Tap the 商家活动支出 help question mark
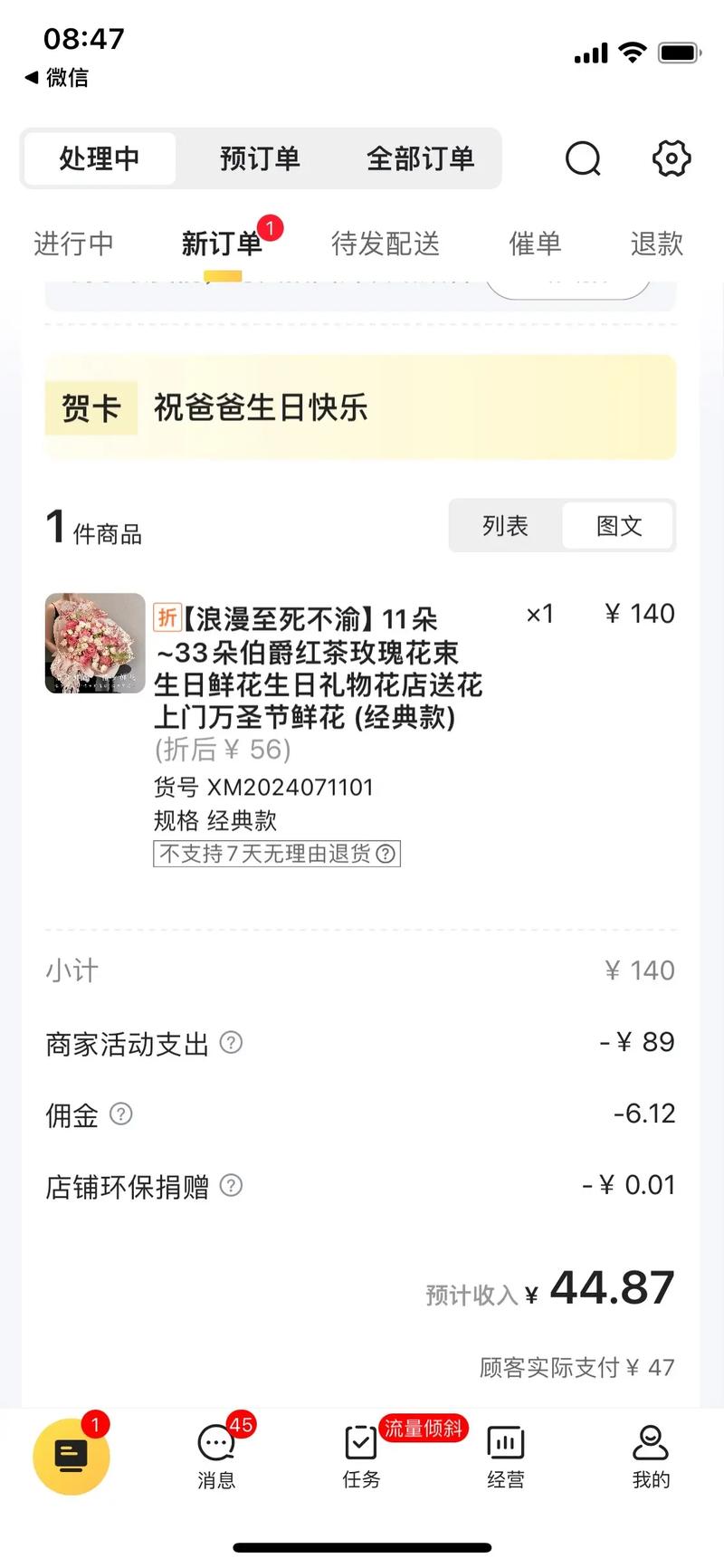 pos(231,1043)
